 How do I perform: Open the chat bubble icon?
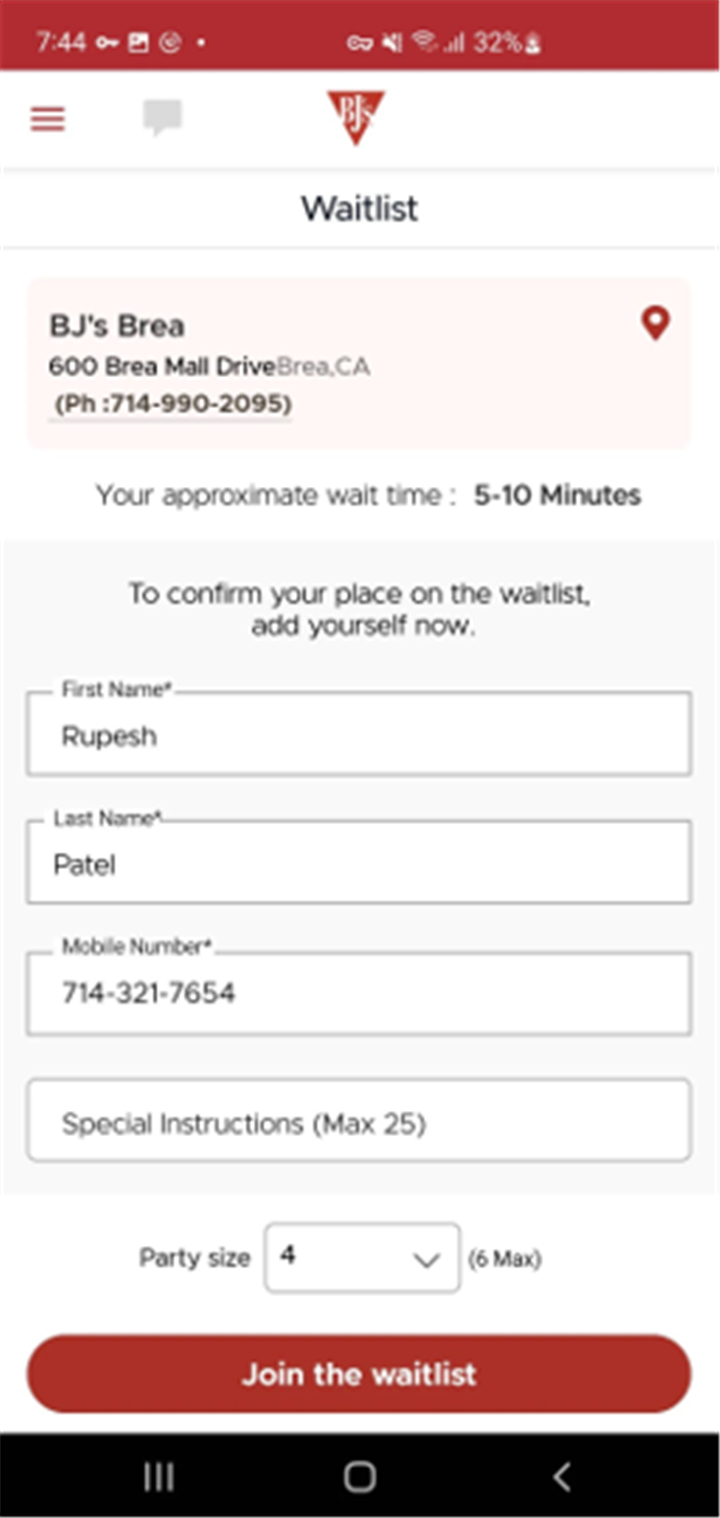(162, 119)
